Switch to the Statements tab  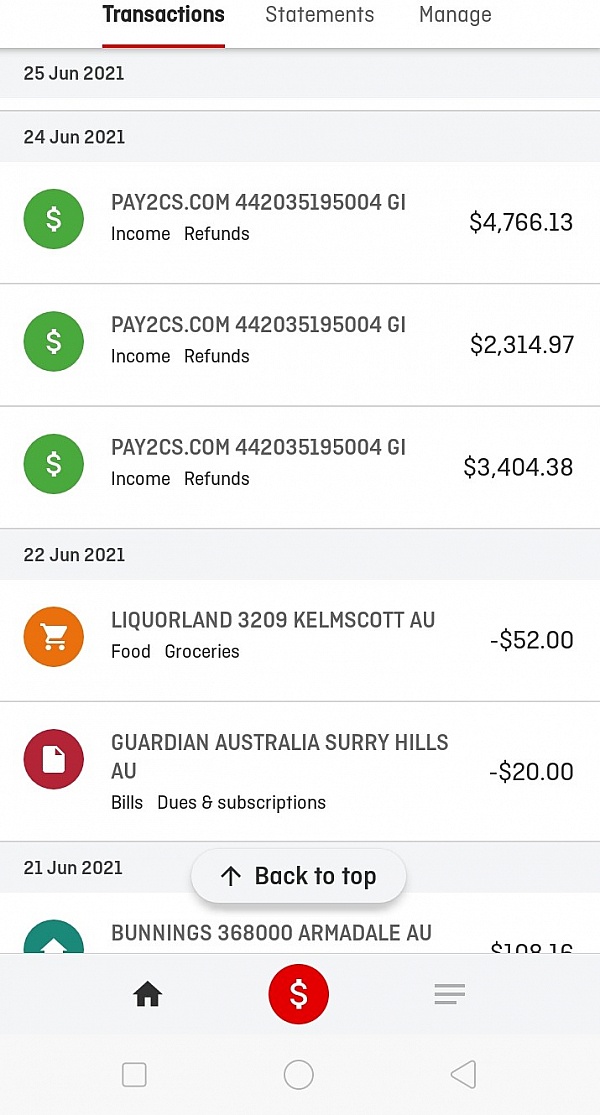(x=319, y=14)
